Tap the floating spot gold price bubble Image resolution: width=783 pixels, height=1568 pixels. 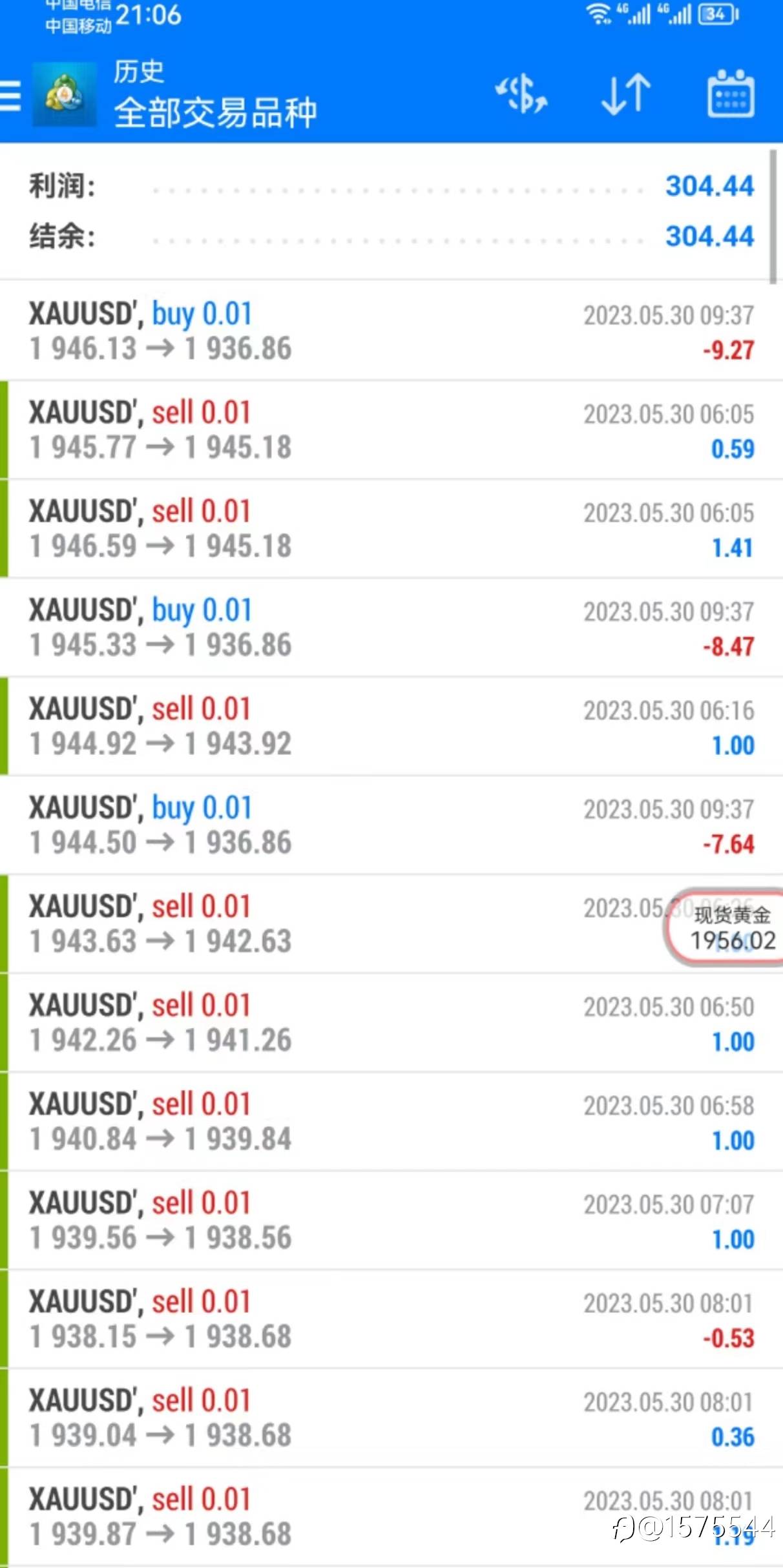coord(724,927)
